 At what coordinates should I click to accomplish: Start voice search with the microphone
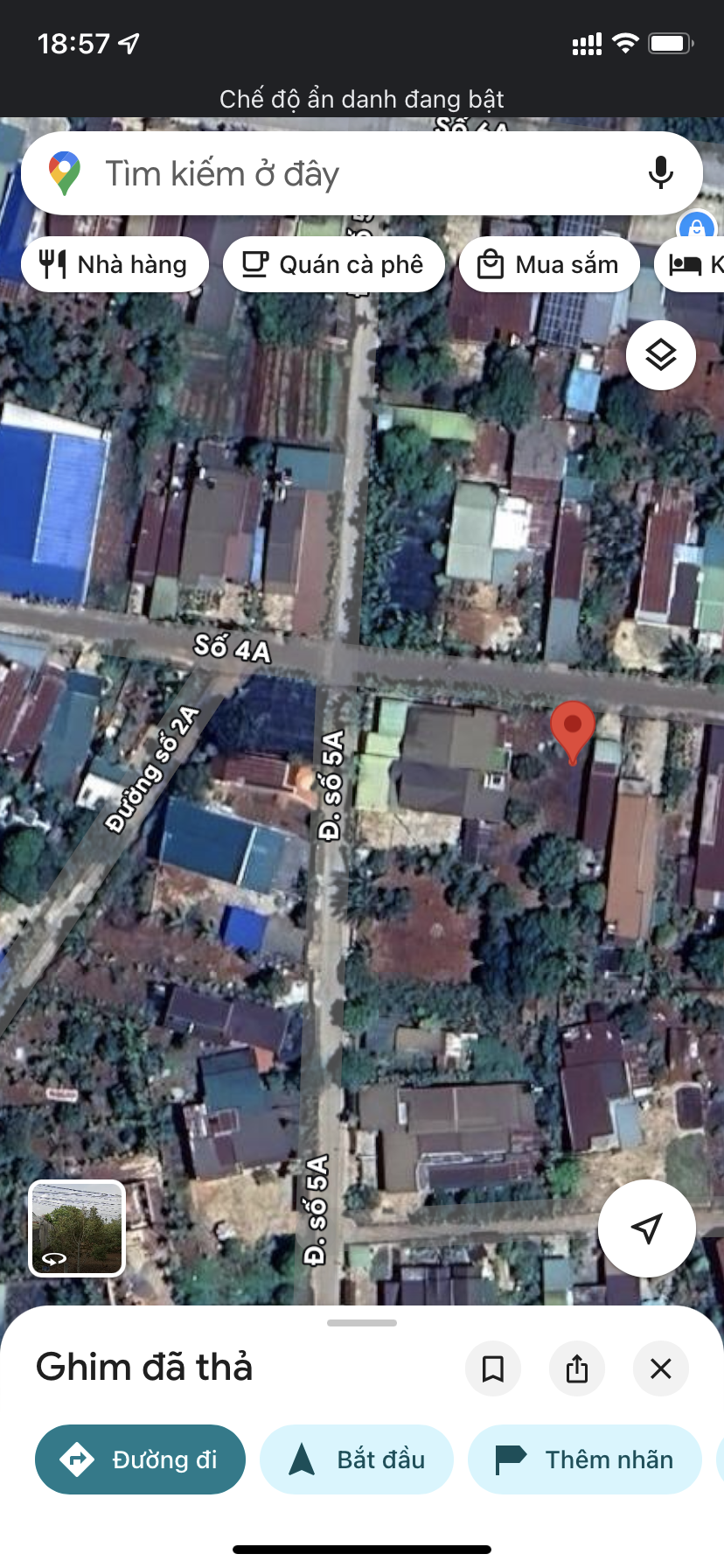(x=661, y=173)
